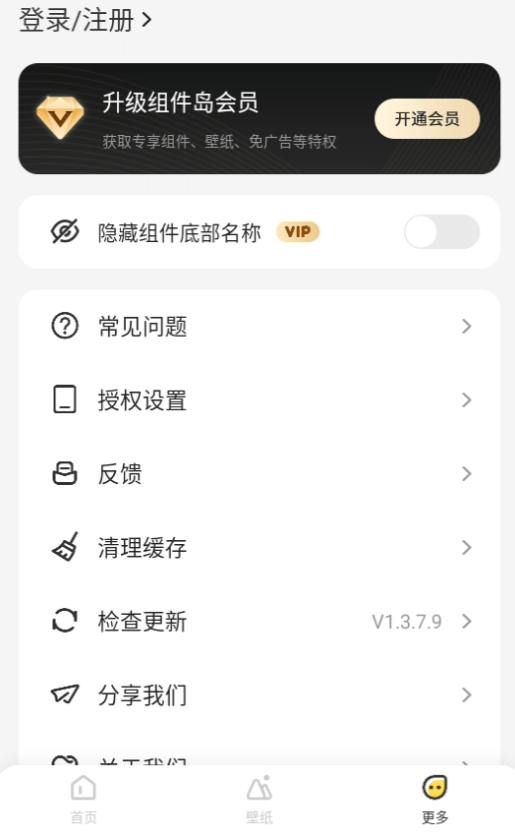Open 授权设置
515x837 pixels.
[259, 400]
